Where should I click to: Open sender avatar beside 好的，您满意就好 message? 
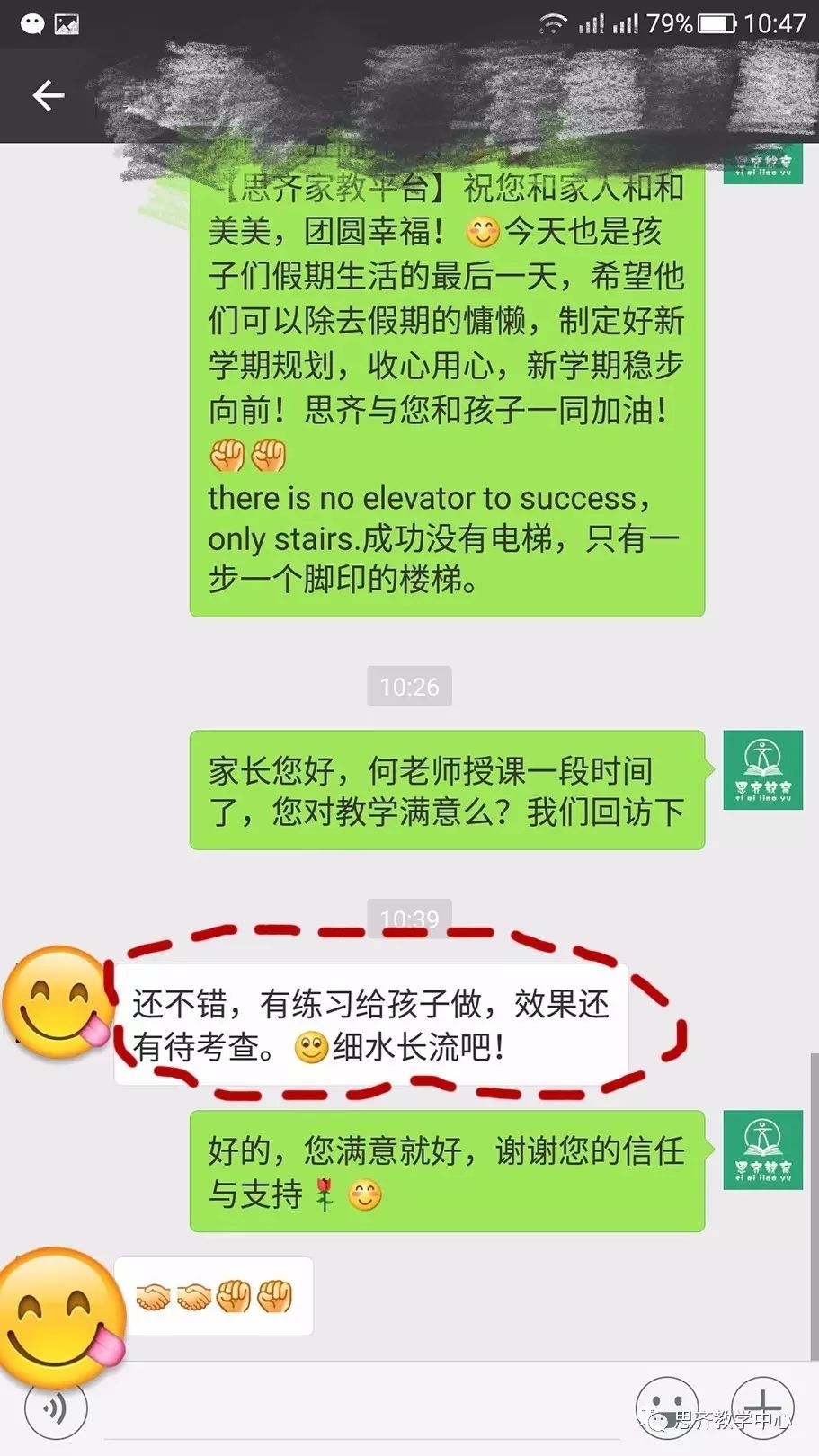click(x=762, y=1150)
